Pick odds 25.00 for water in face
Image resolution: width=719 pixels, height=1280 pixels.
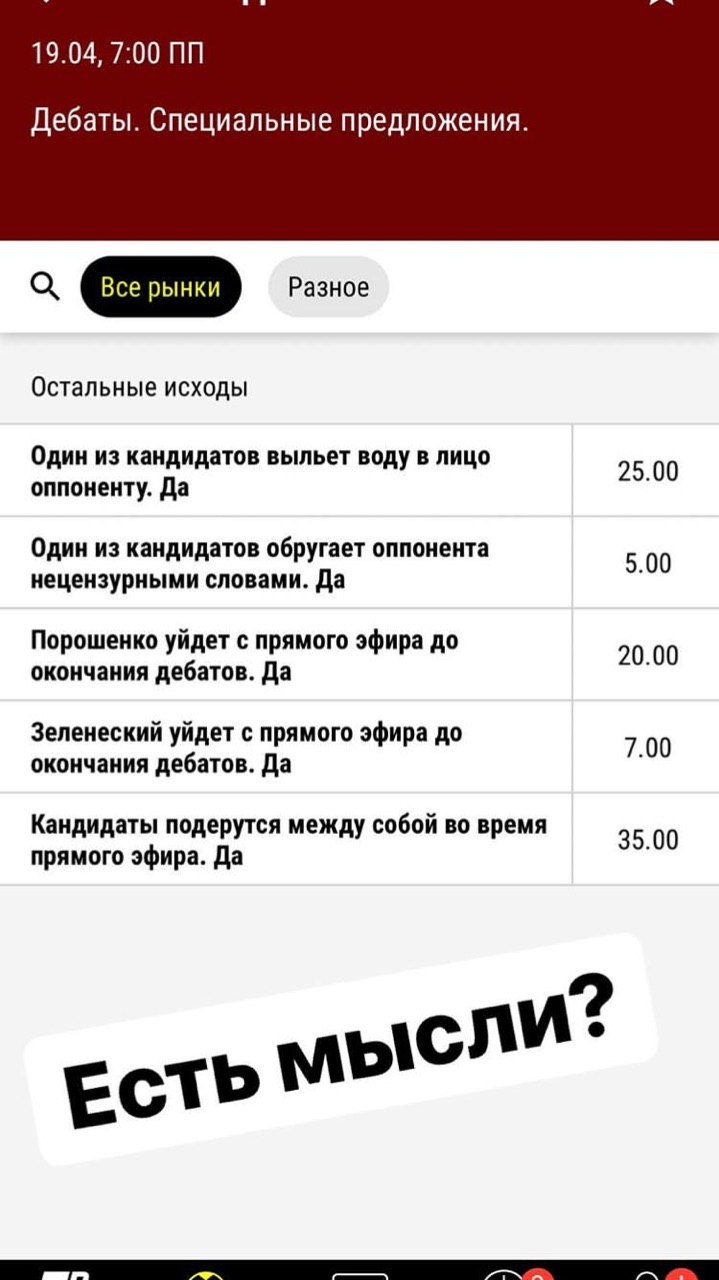pos(647,471)
